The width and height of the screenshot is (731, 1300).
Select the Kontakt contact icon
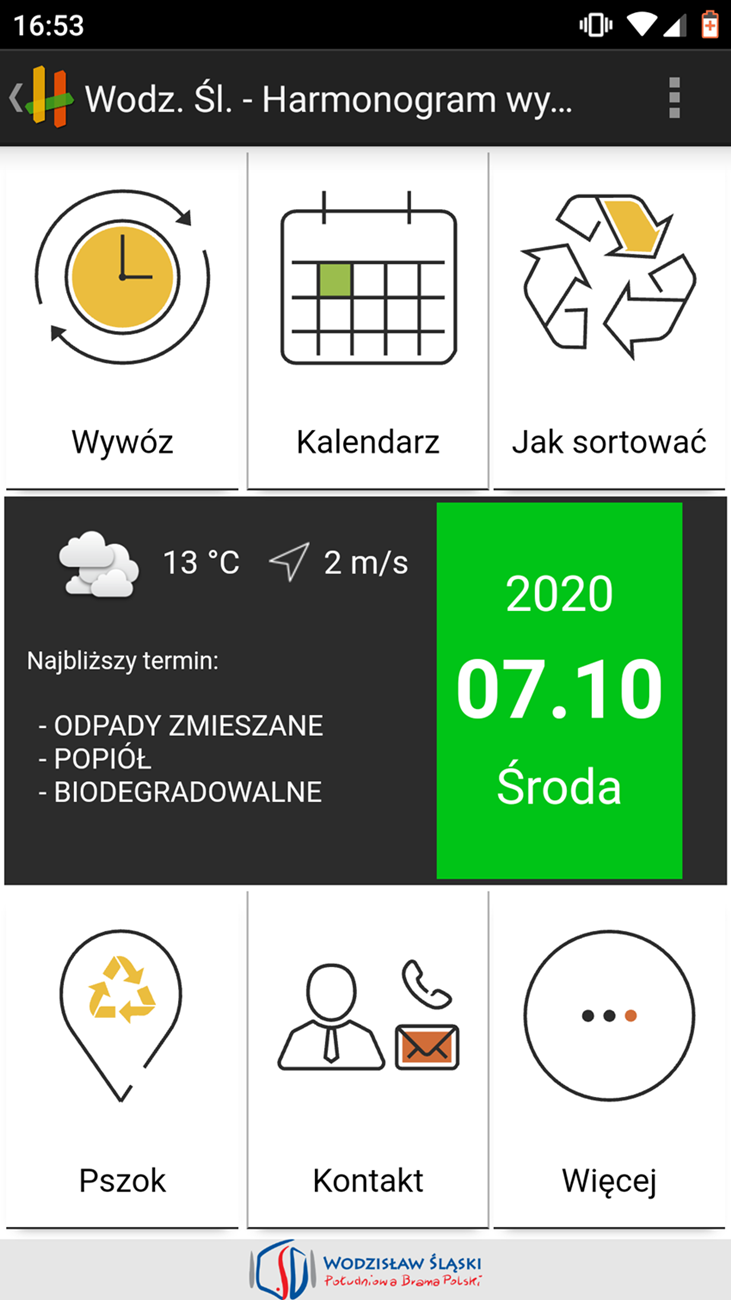[x=367, y=1016]
